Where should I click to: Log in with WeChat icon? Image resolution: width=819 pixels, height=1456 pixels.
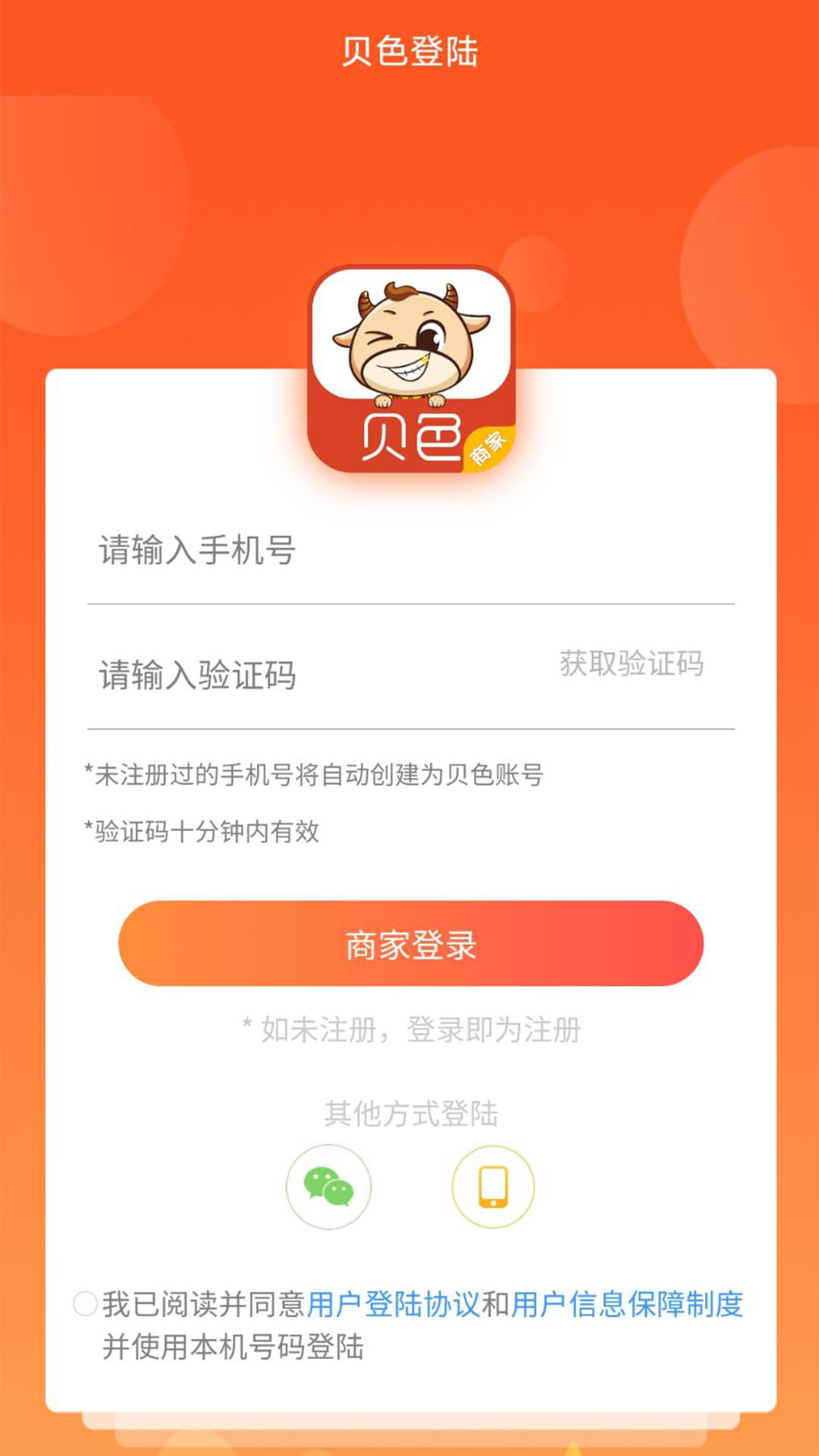coord(328,1187)
